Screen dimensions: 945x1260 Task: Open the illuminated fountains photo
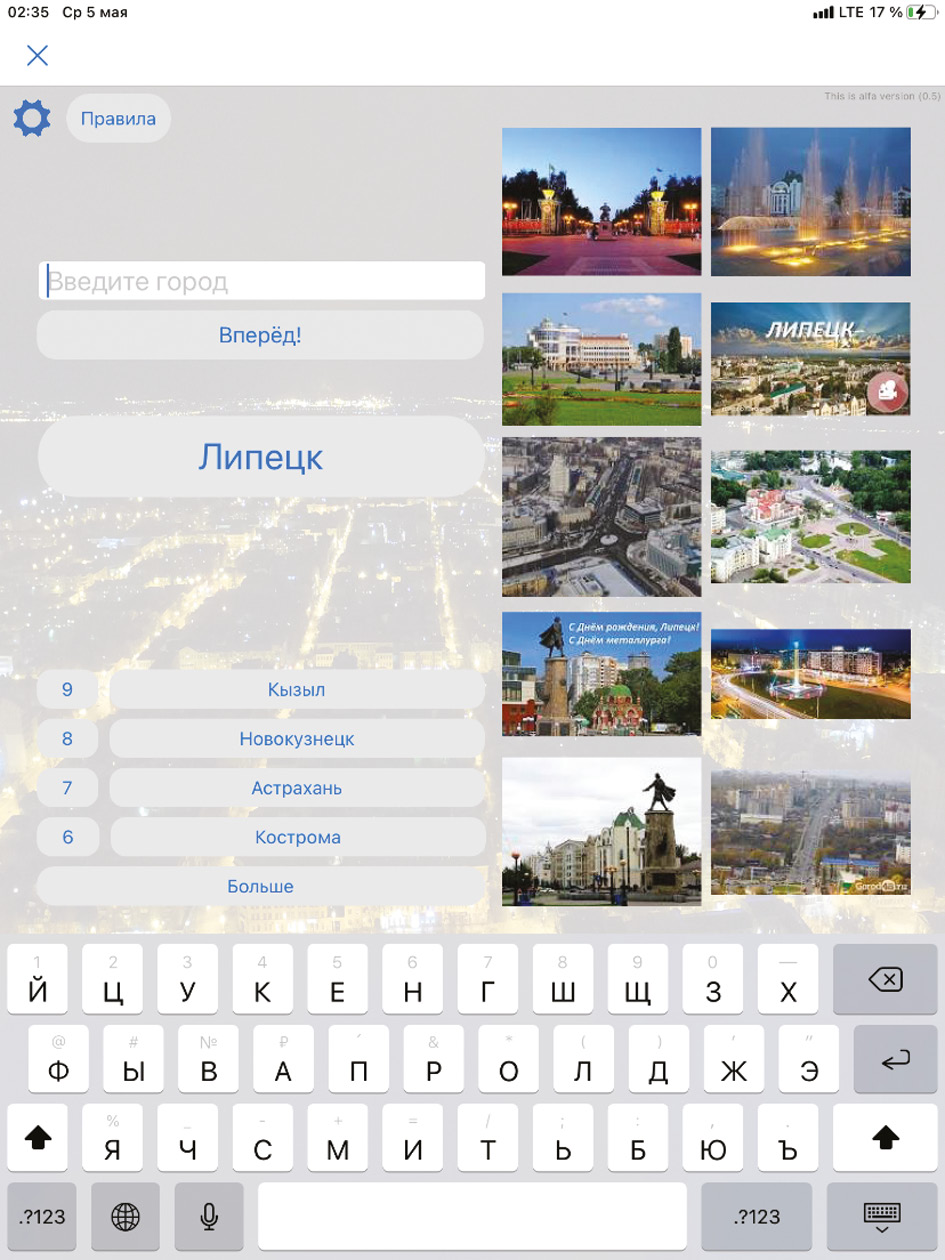point(810,201)
